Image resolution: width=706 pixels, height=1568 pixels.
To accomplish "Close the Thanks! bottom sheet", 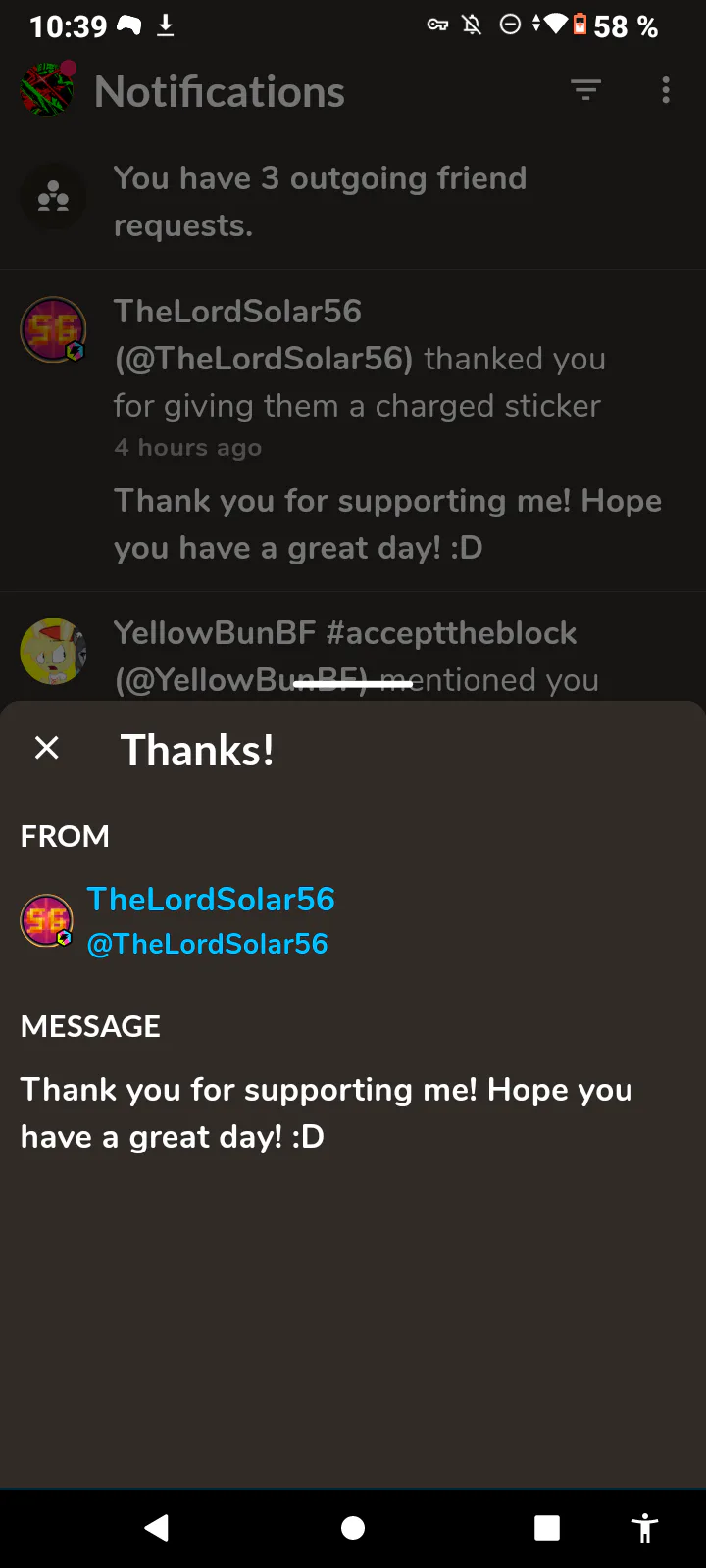I will pos(46,749).
